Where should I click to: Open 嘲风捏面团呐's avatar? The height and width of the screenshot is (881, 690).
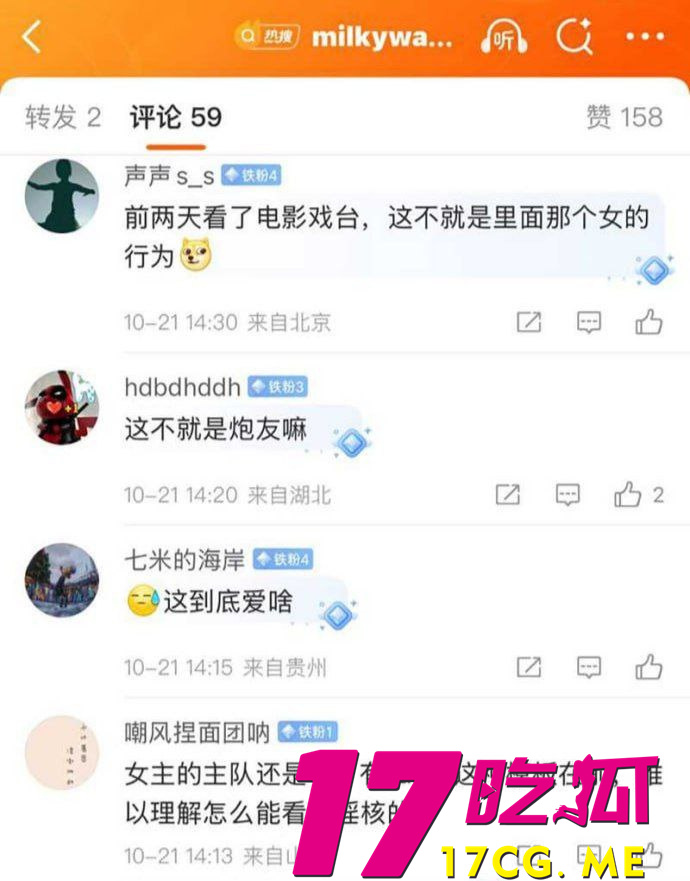point(62,752)
